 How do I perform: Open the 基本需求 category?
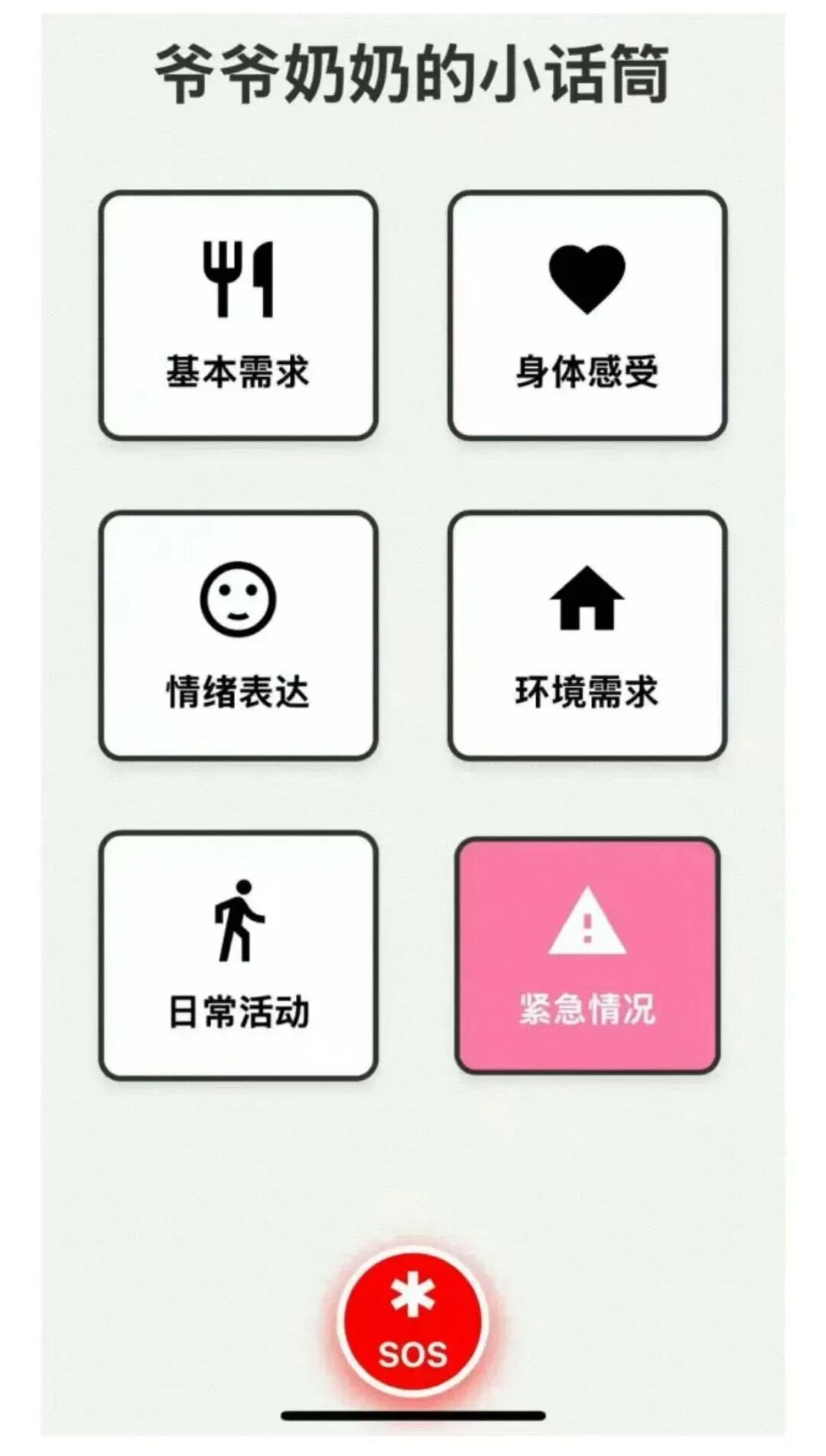238,316
